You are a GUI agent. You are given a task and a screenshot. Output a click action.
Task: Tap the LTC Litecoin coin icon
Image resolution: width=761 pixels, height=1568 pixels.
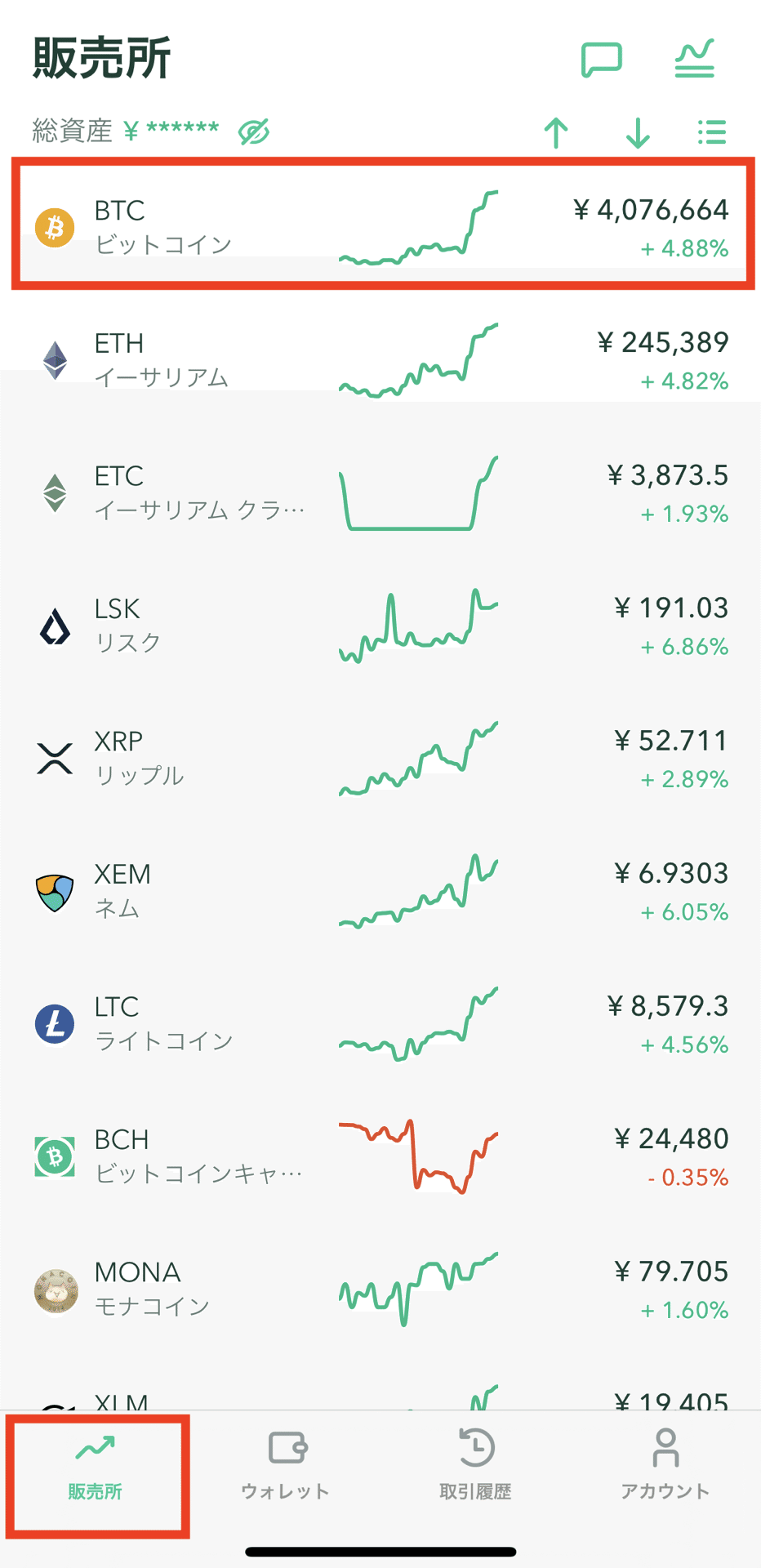(x=54, y=1022)
